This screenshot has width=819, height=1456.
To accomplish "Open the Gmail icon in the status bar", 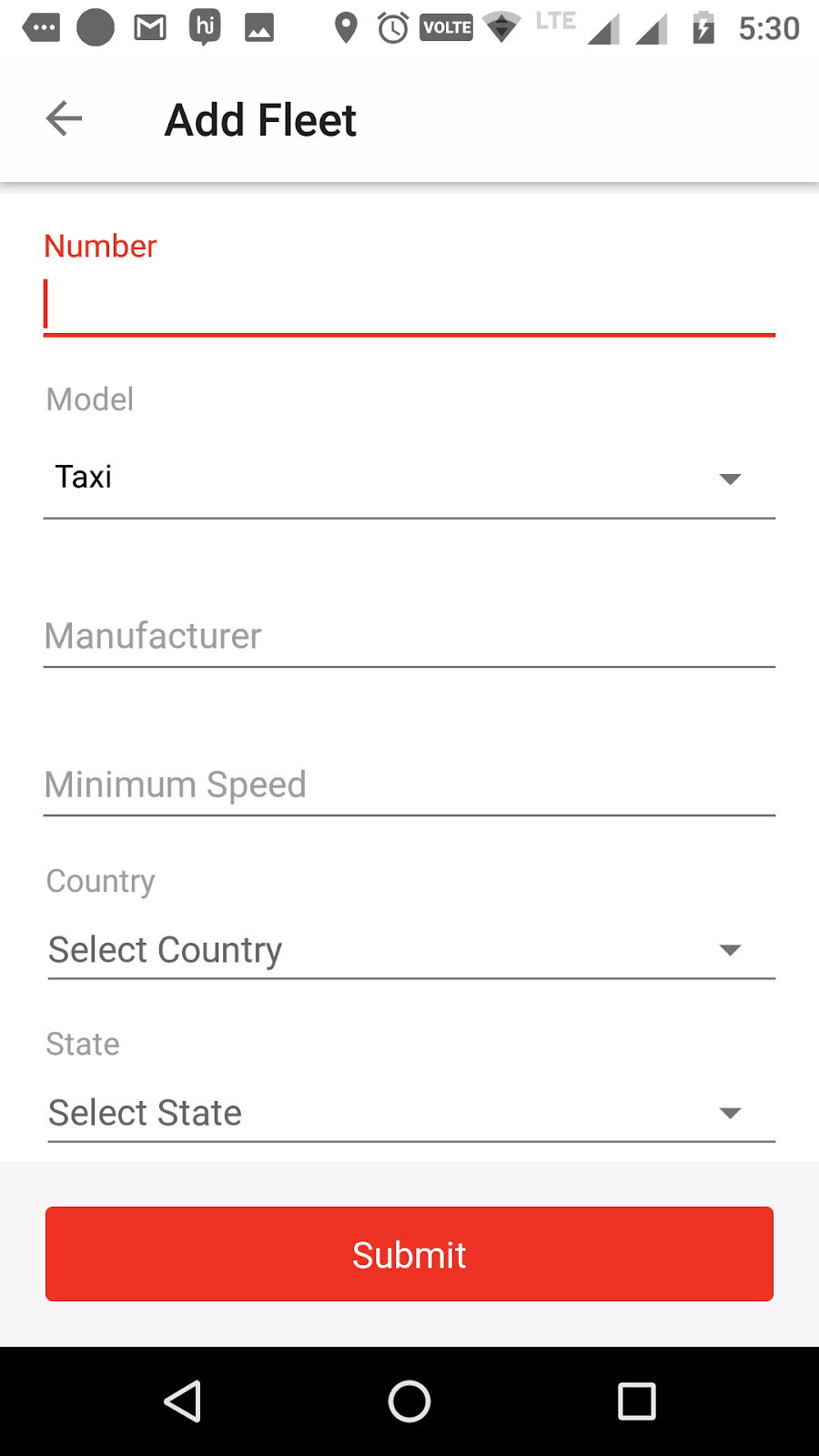I will (149, 26).
